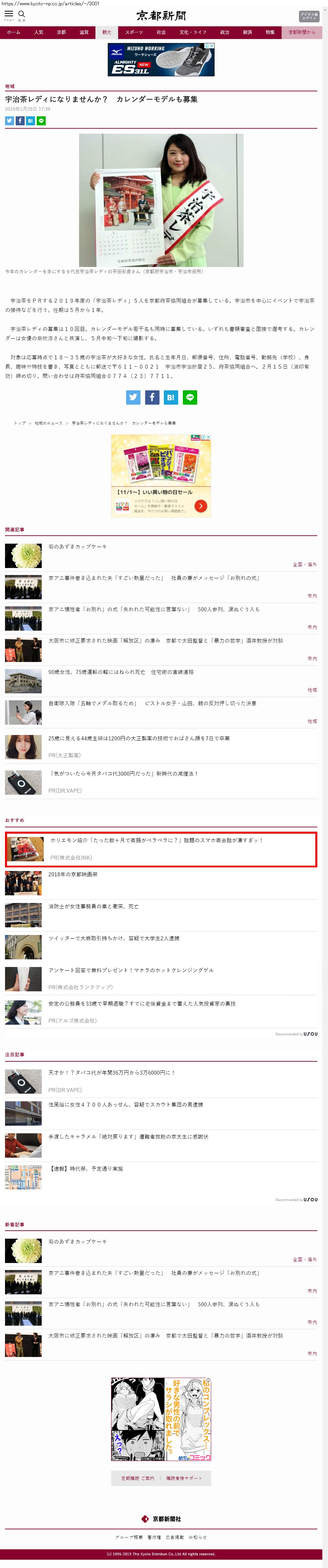Open the search icon in the header

(21, 14)
